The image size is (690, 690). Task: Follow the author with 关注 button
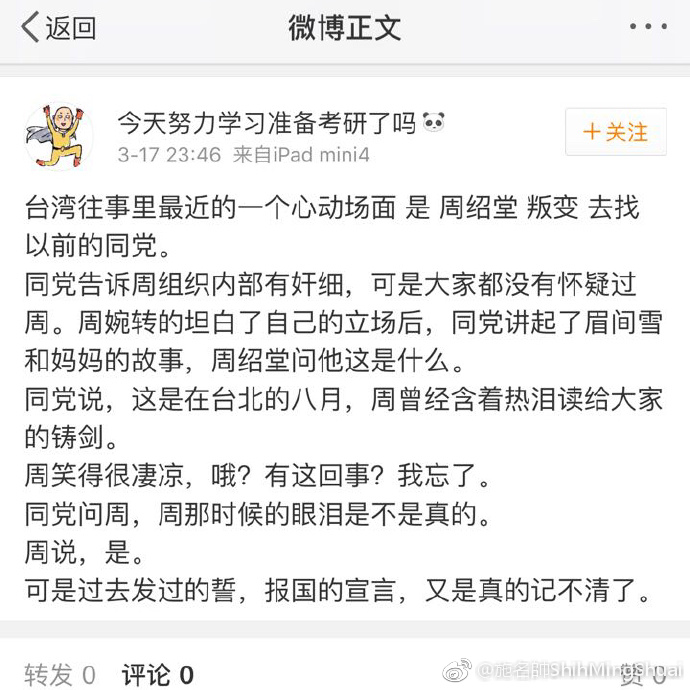[615, 132]
